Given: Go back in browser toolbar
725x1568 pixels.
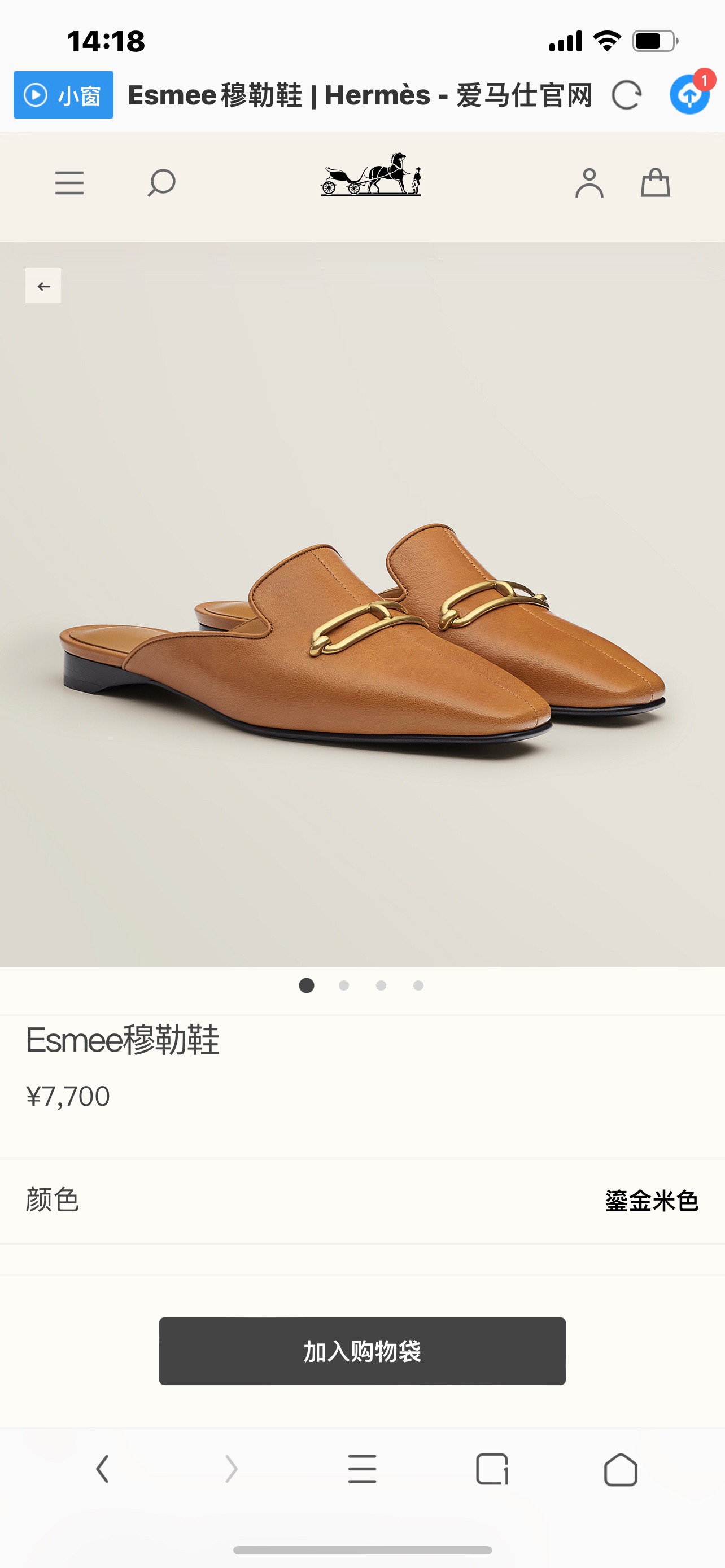Looking at the screenshot, I should (102, 1469).
